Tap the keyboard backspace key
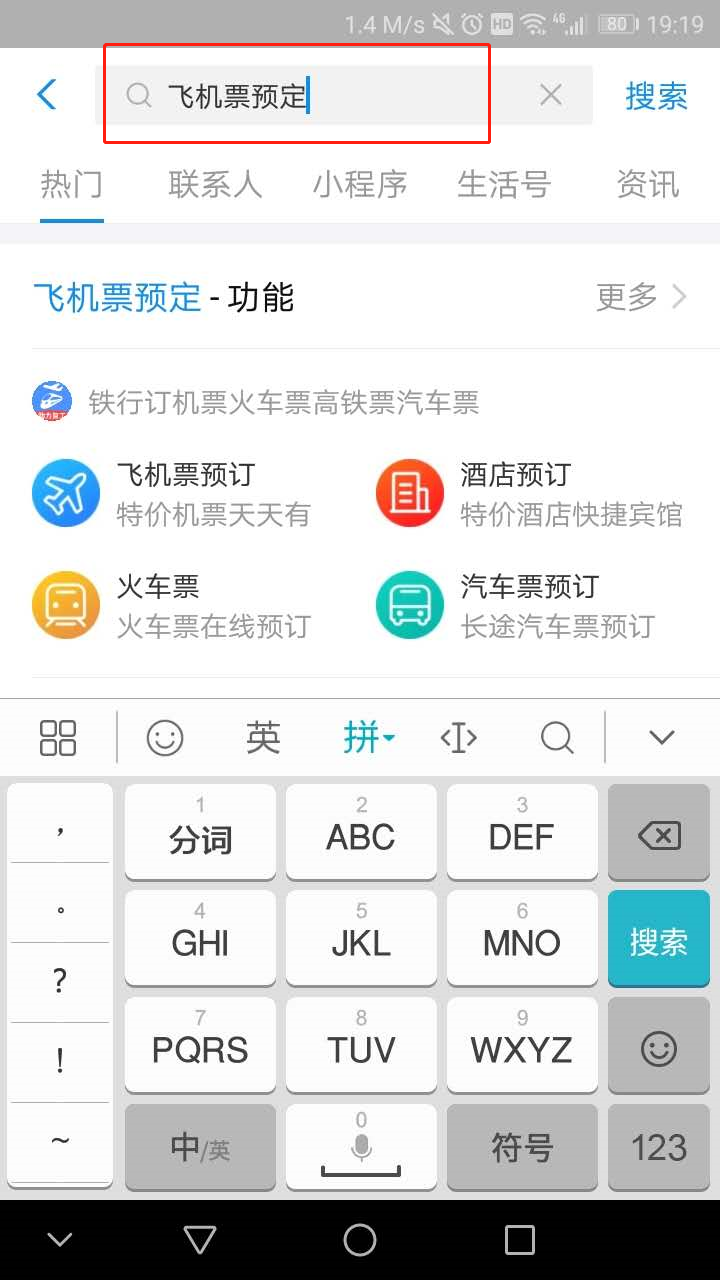 pyautogui.click(x=658, y=836)
